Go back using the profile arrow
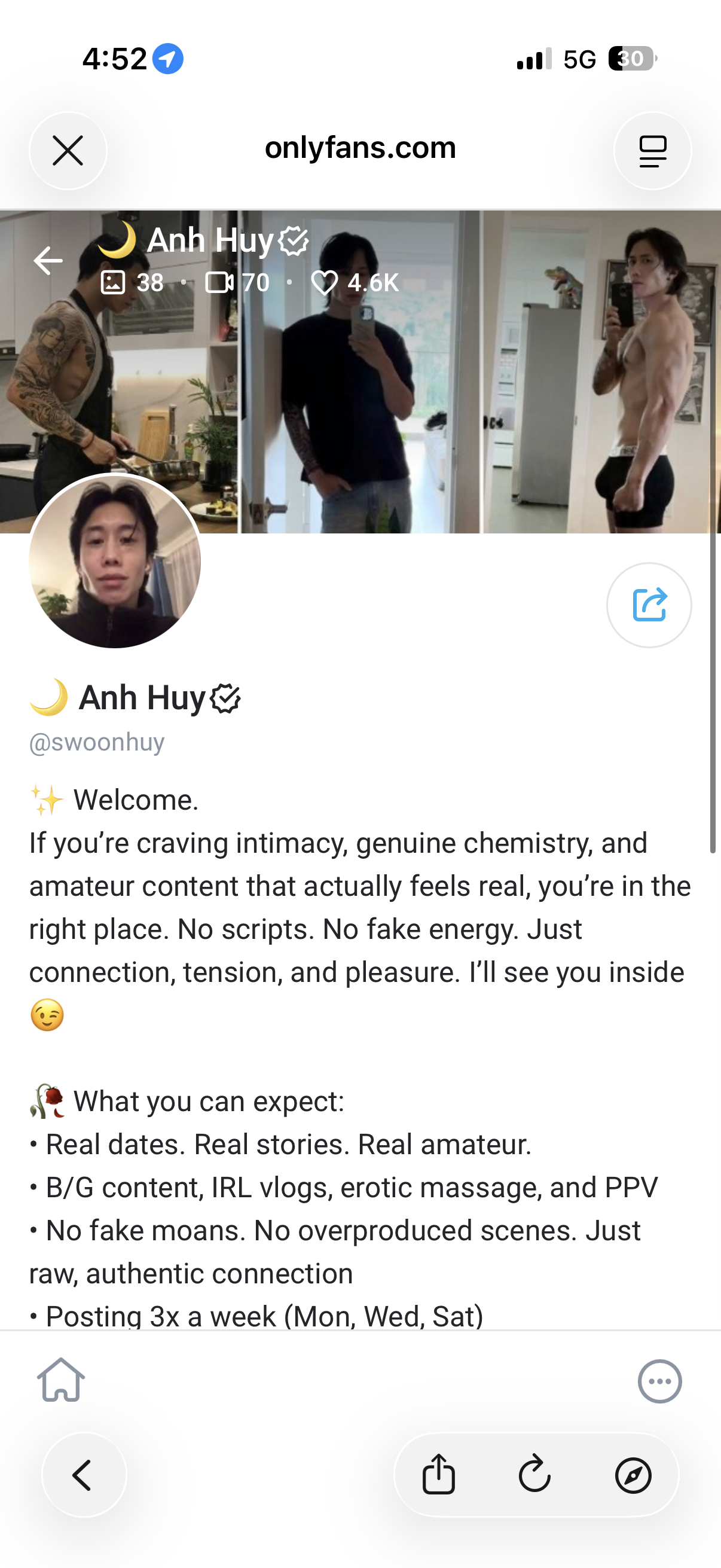 pyautogui.click(x=48, y=261)
